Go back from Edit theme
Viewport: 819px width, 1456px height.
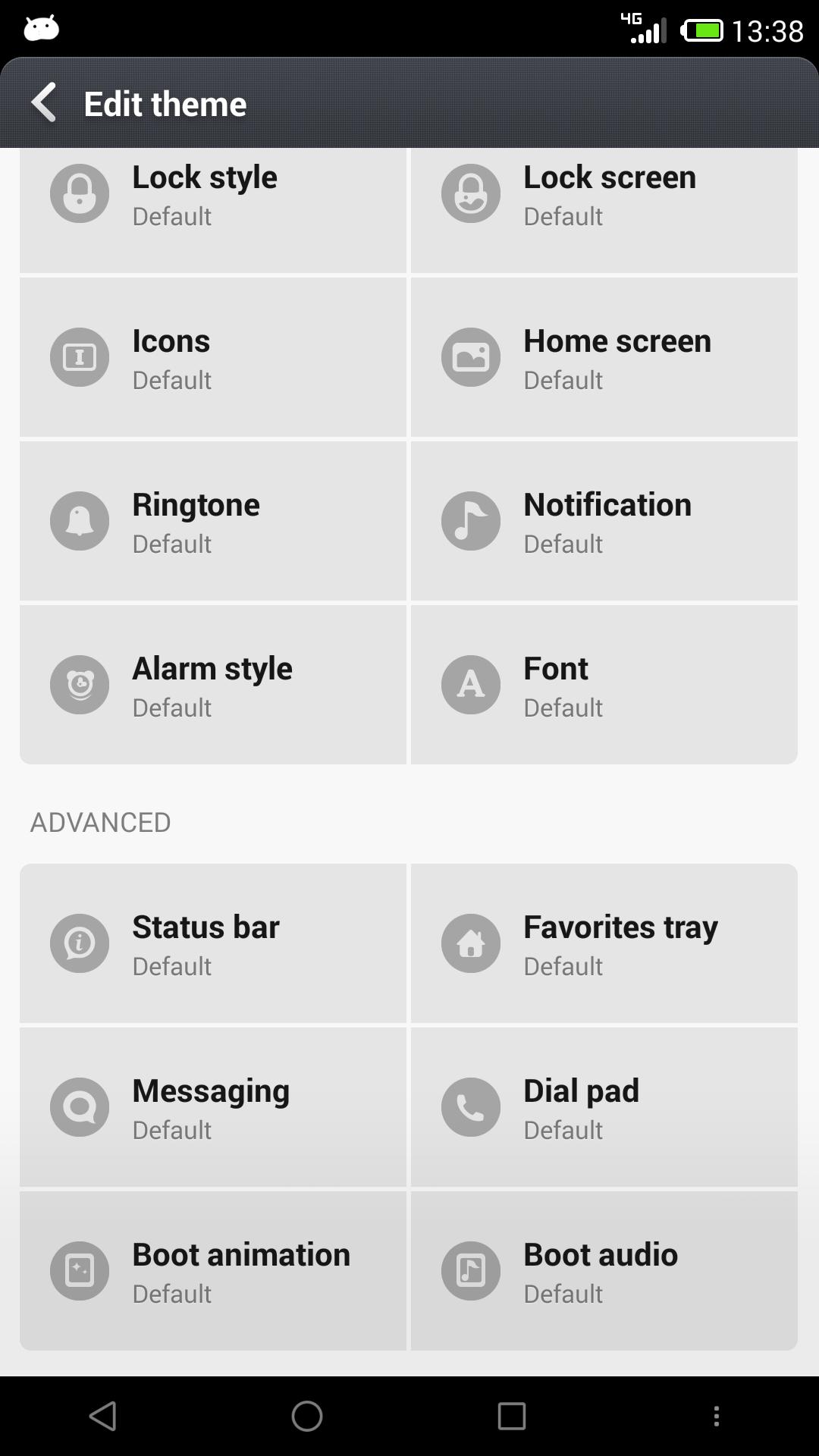point(44,103)
